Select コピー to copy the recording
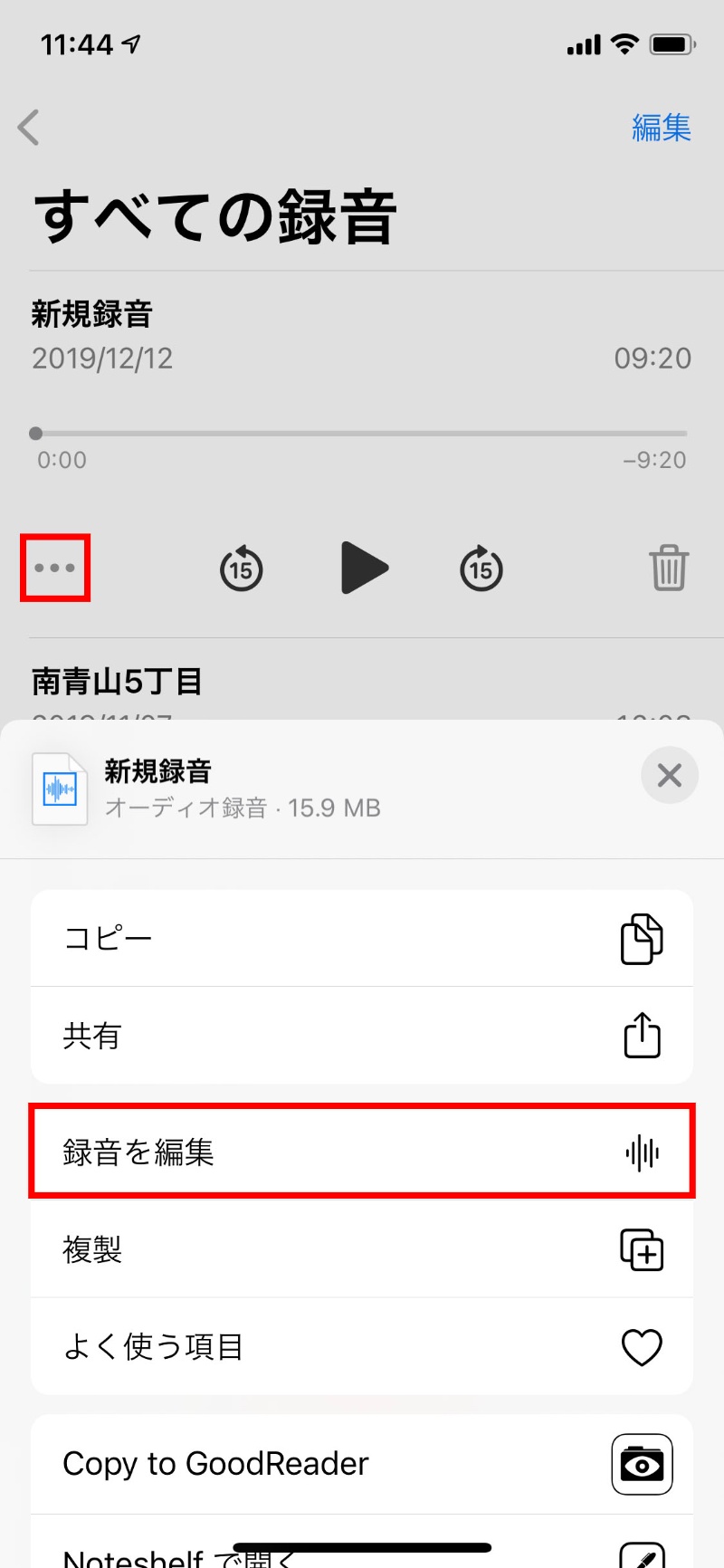 (x=362, y=938)
